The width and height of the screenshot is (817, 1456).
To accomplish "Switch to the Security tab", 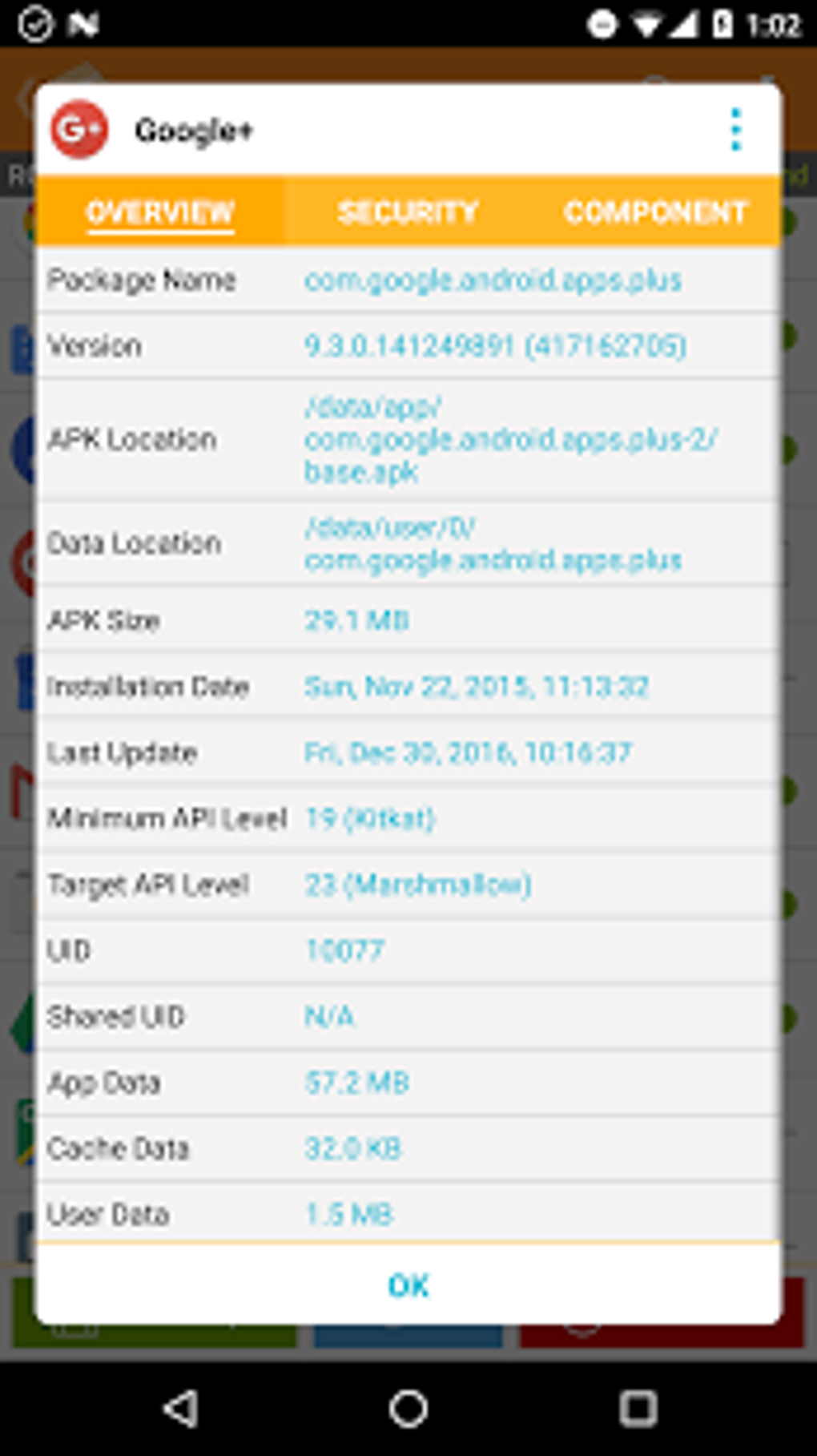I will (408, 212).
